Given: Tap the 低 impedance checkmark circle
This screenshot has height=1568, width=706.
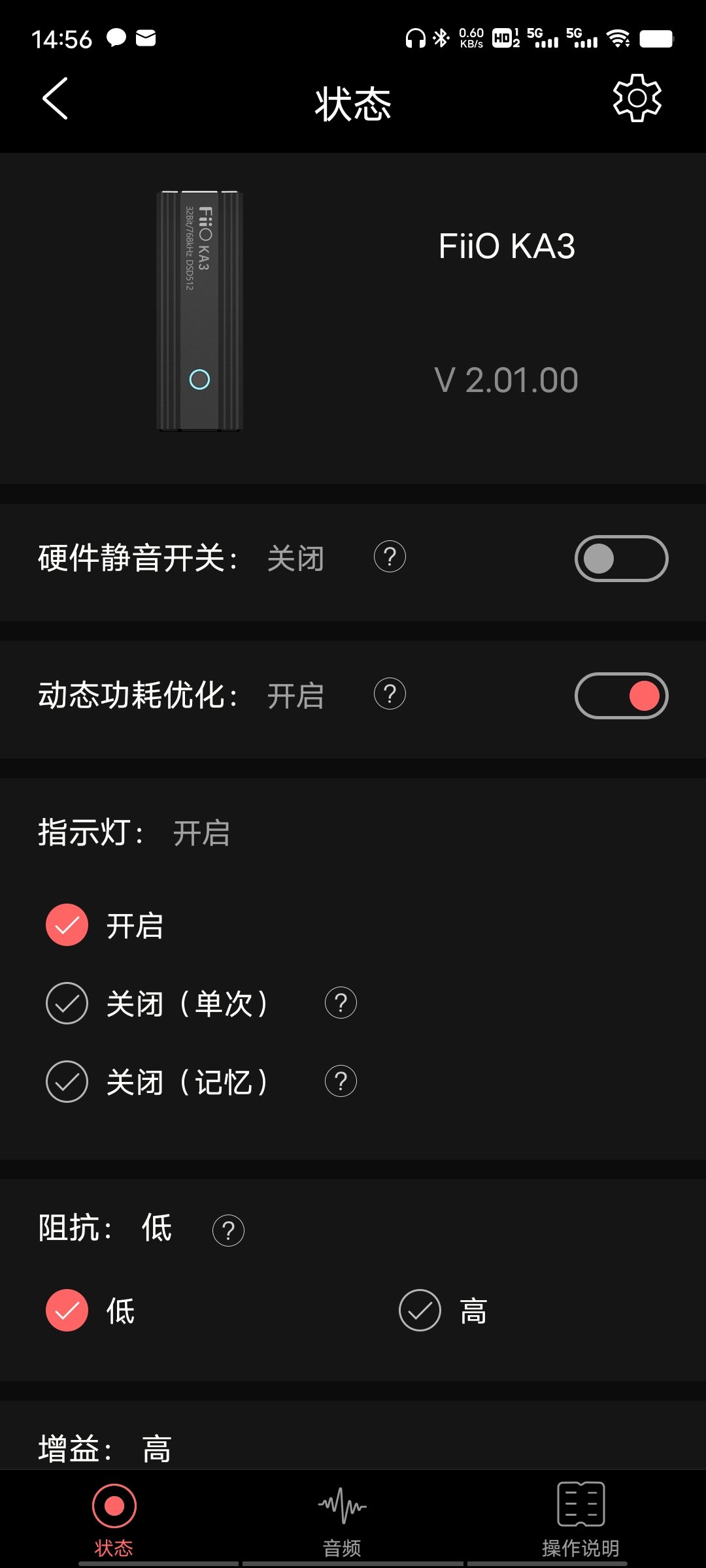Looking at the screenshot, I should click(x=65, y=1310).
